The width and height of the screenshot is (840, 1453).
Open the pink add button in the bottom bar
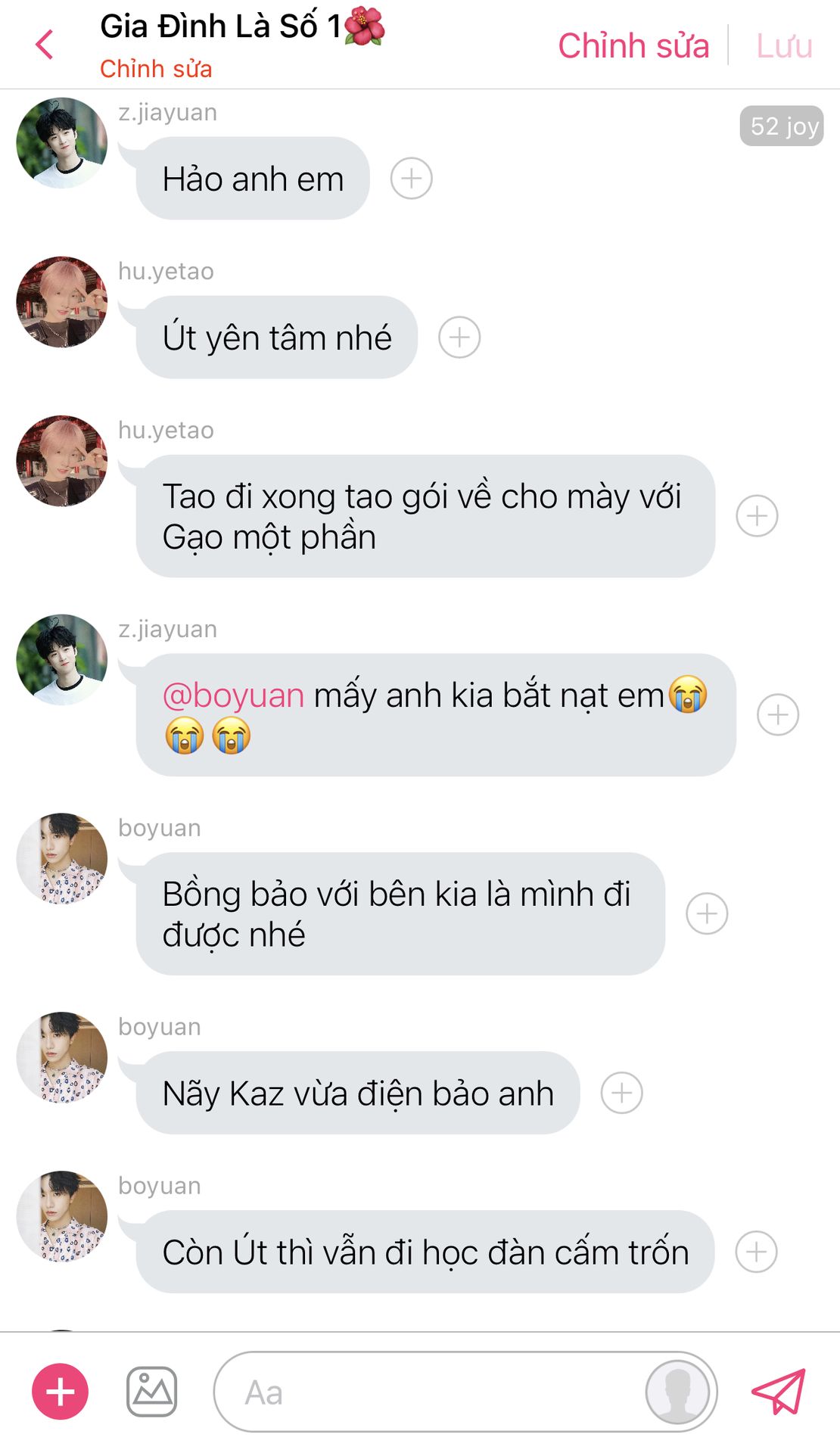(60, 1392)
